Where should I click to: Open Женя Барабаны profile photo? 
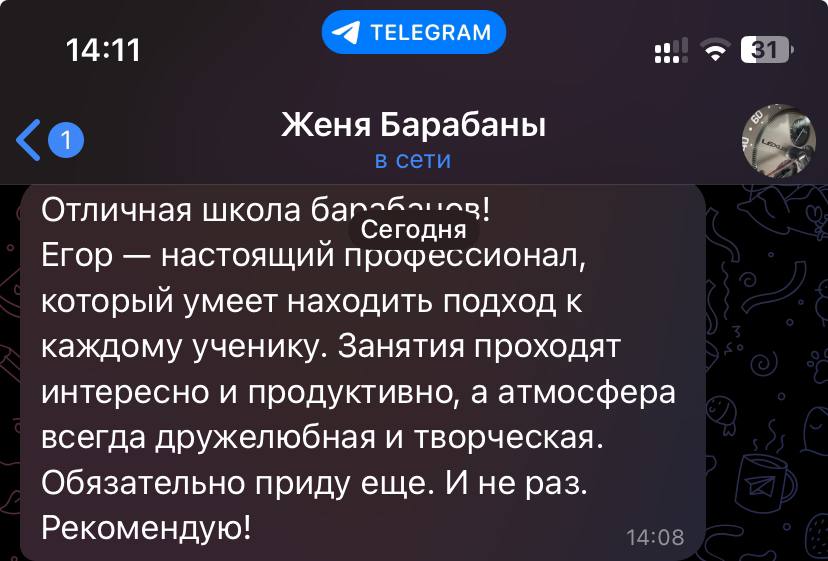click(777, 140)
